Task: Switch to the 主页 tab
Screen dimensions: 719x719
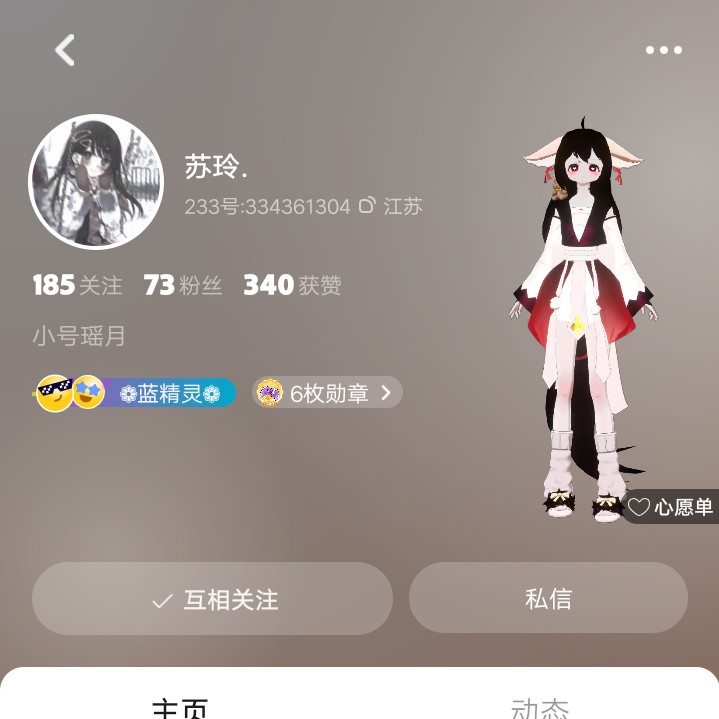Action: point(180,706)
